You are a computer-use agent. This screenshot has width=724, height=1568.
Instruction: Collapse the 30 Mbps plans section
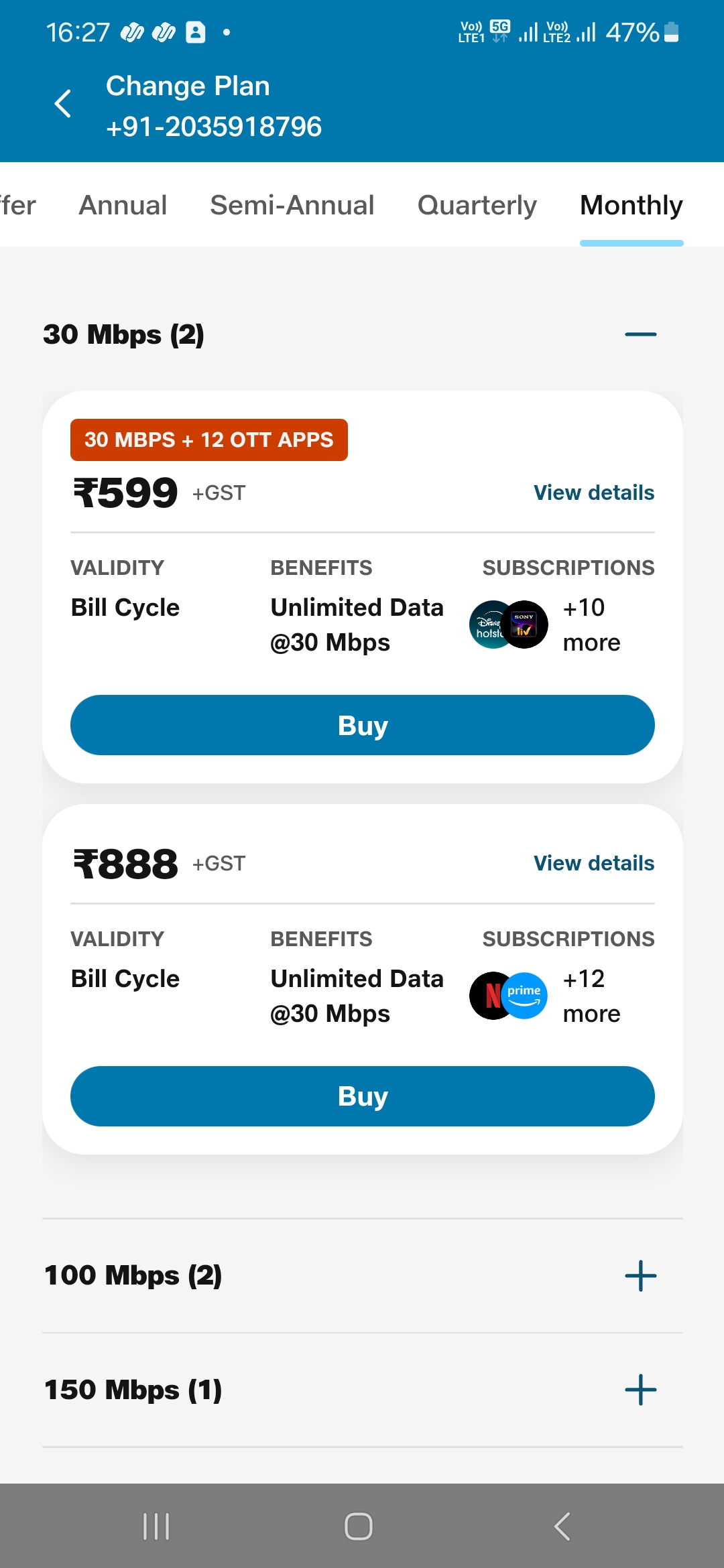click(640, 334)
